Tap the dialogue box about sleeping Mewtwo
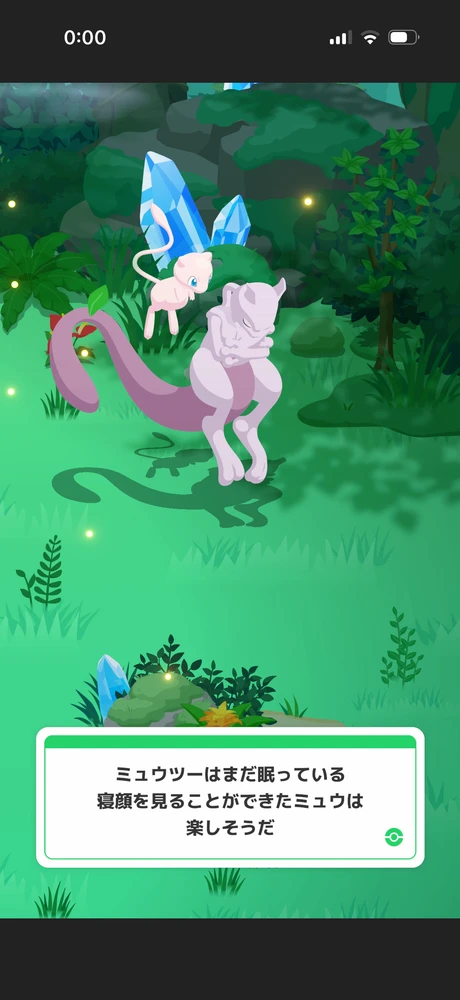Viewport: 460px width, 1000px height. tap(230, 797)
